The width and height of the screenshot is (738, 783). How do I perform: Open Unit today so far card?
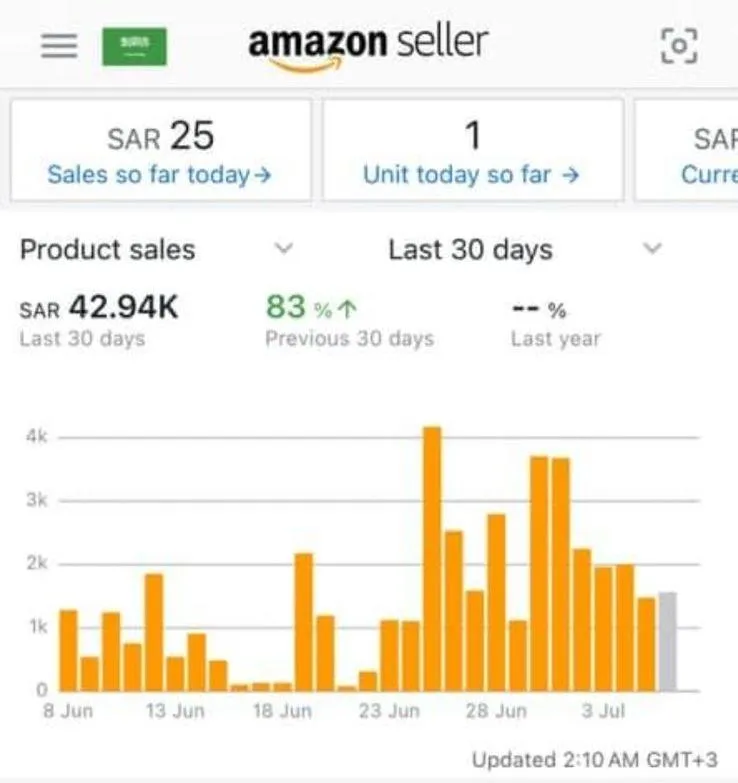(x=472, y=150)
